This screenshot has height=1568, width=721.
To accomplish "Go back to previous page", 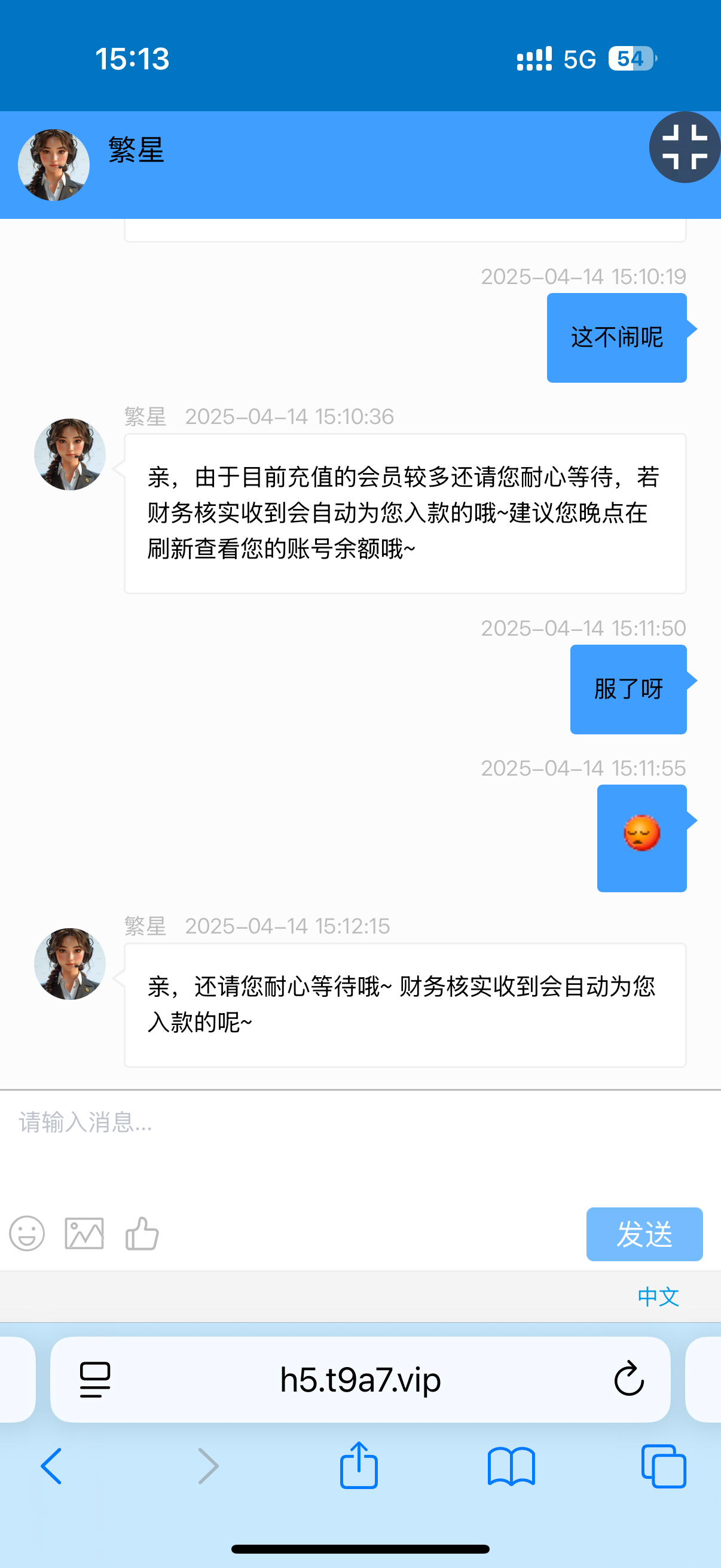I will click(x=52, y=1466).
